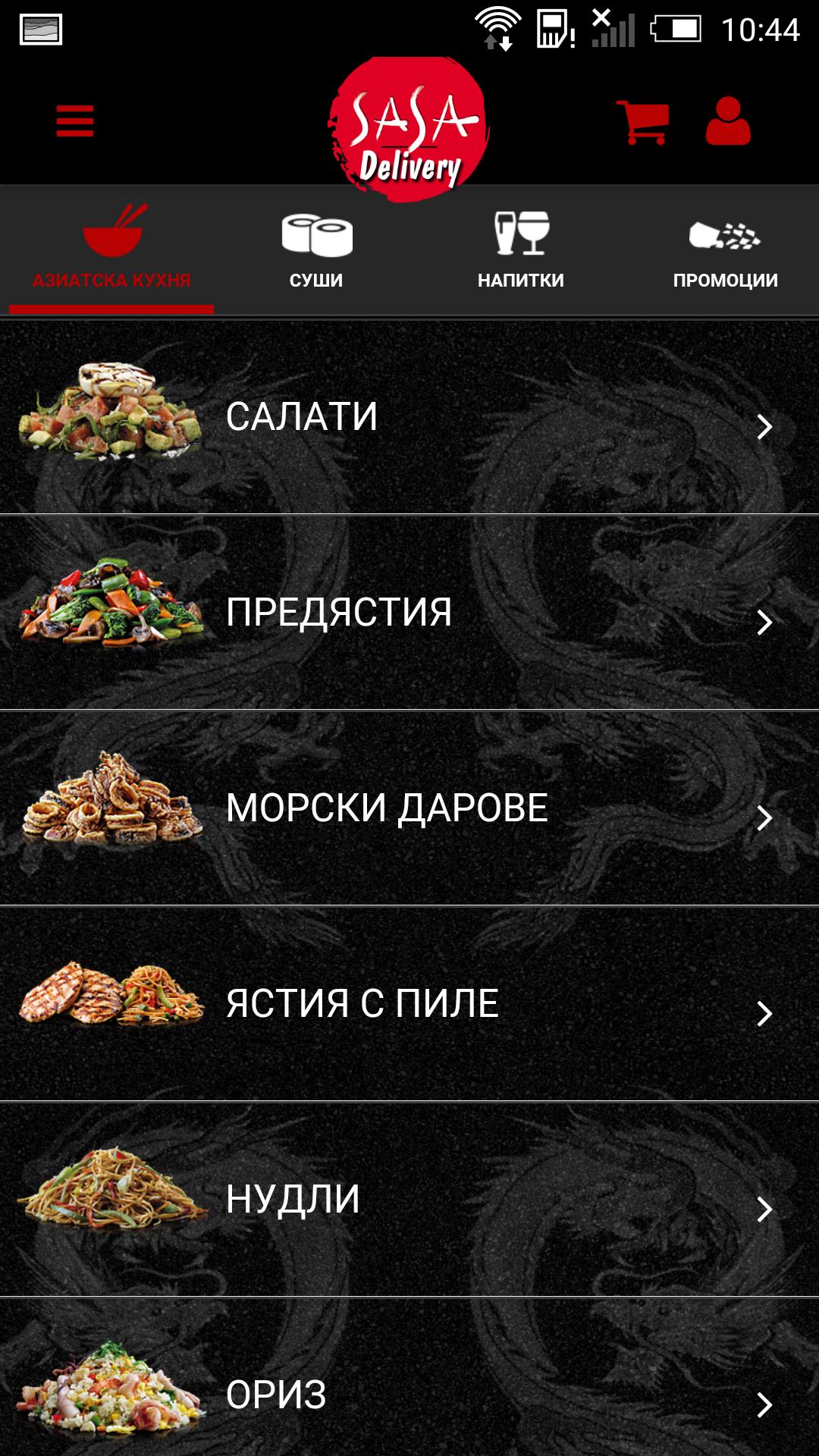Open the Предястия category
Image resolution: width=819 pixels, height=1456 pixels.
(409, 613)
